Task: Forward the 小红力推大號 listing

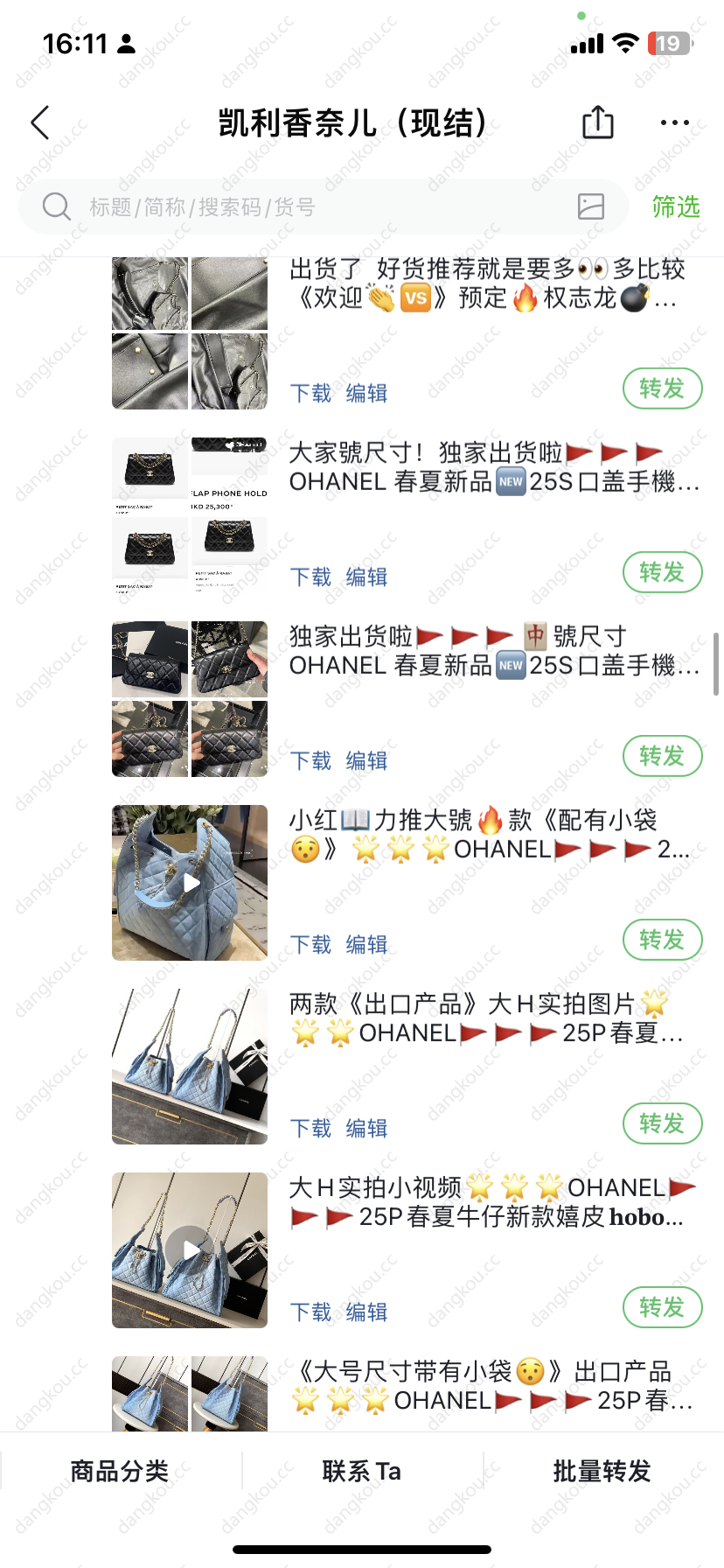Action: [662, 940]
